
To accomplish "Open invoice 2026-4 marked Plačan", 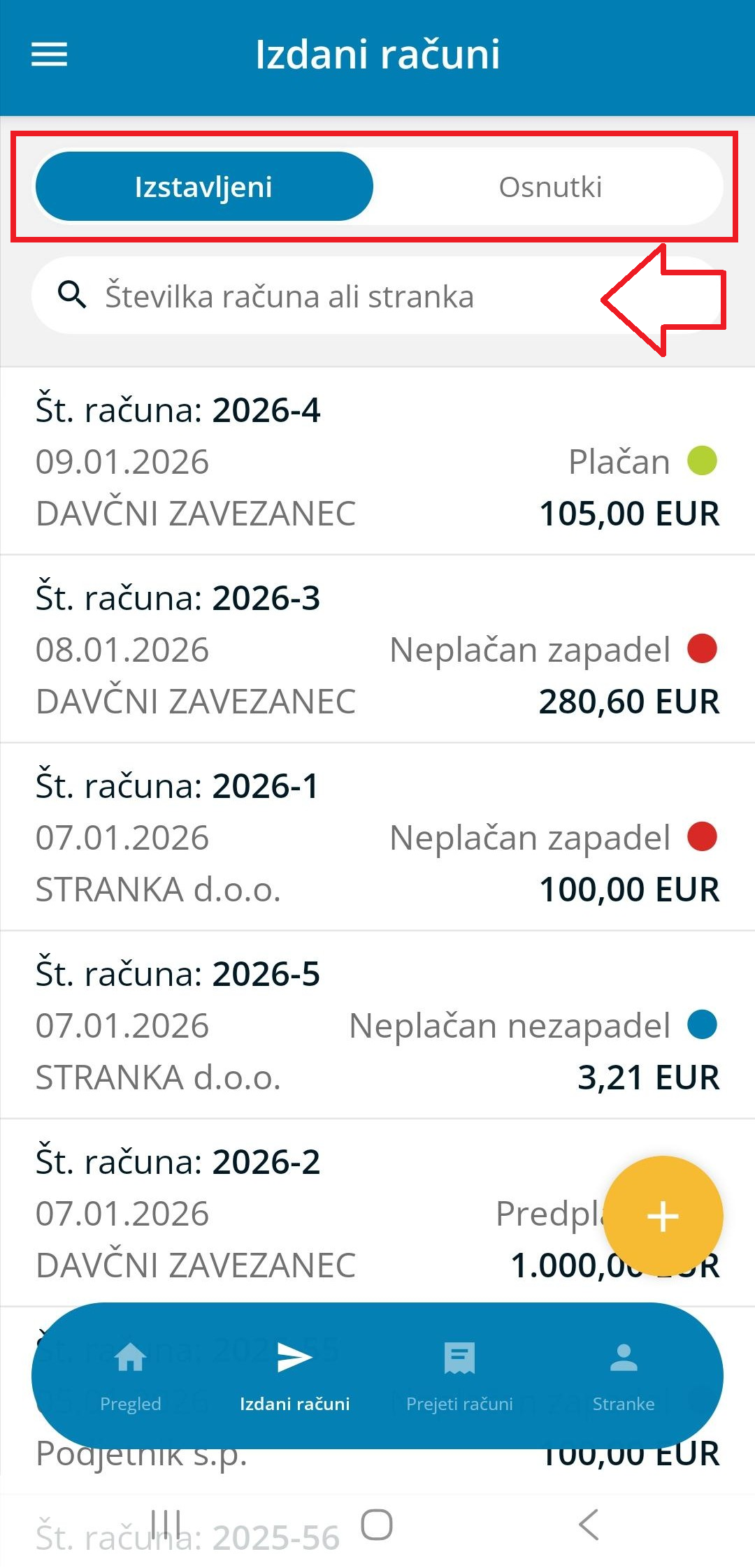I will pos(377,461).
